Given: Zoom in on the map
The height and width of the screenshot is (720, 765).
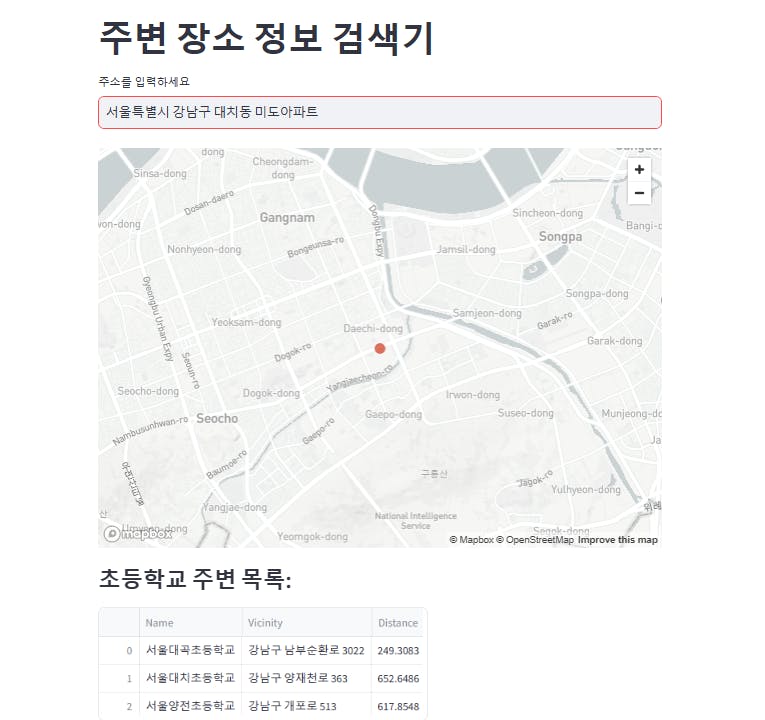Looking at the screenshot, I should pyautogui.click(x=639, y=170).
